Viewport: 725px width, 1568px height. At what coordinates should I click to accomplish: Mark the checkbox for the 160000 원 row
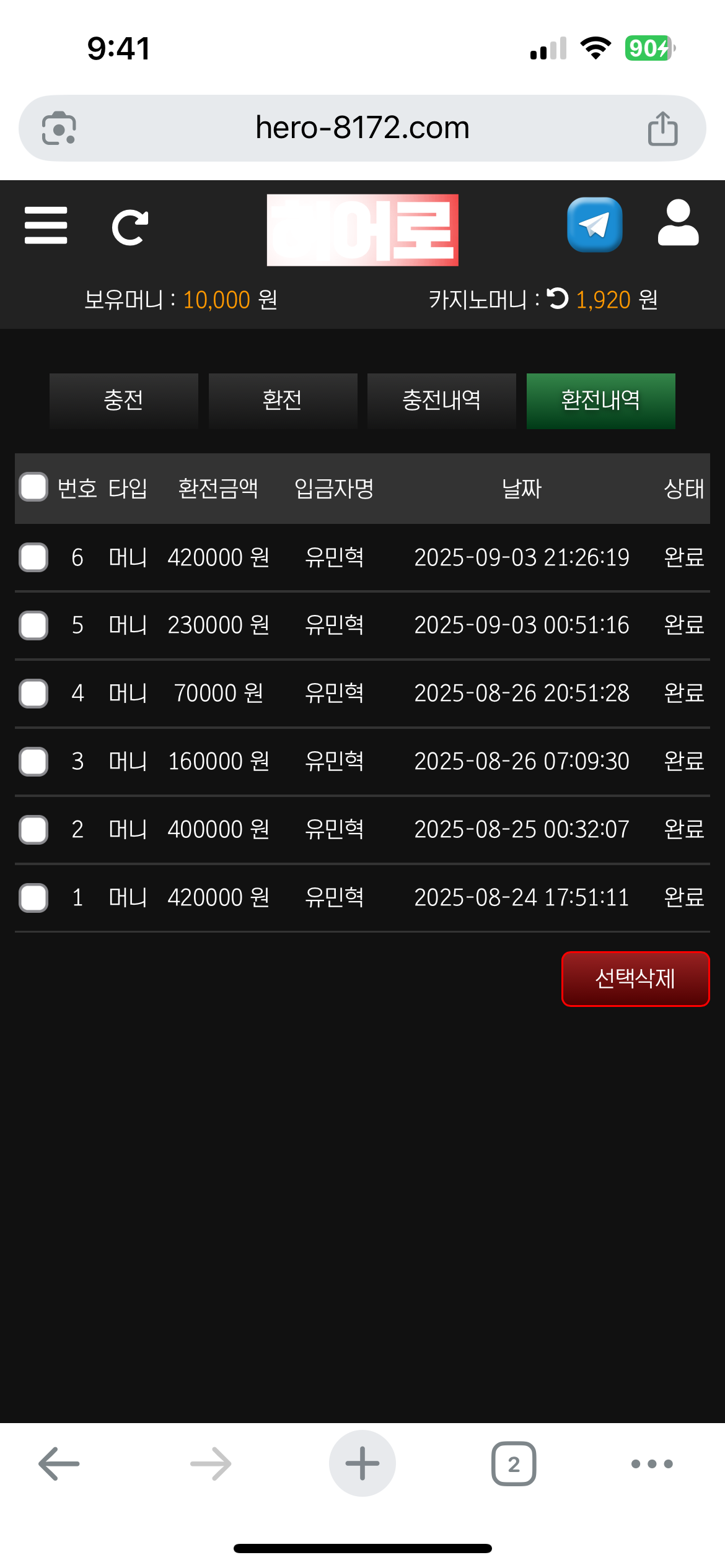[33, 762]
